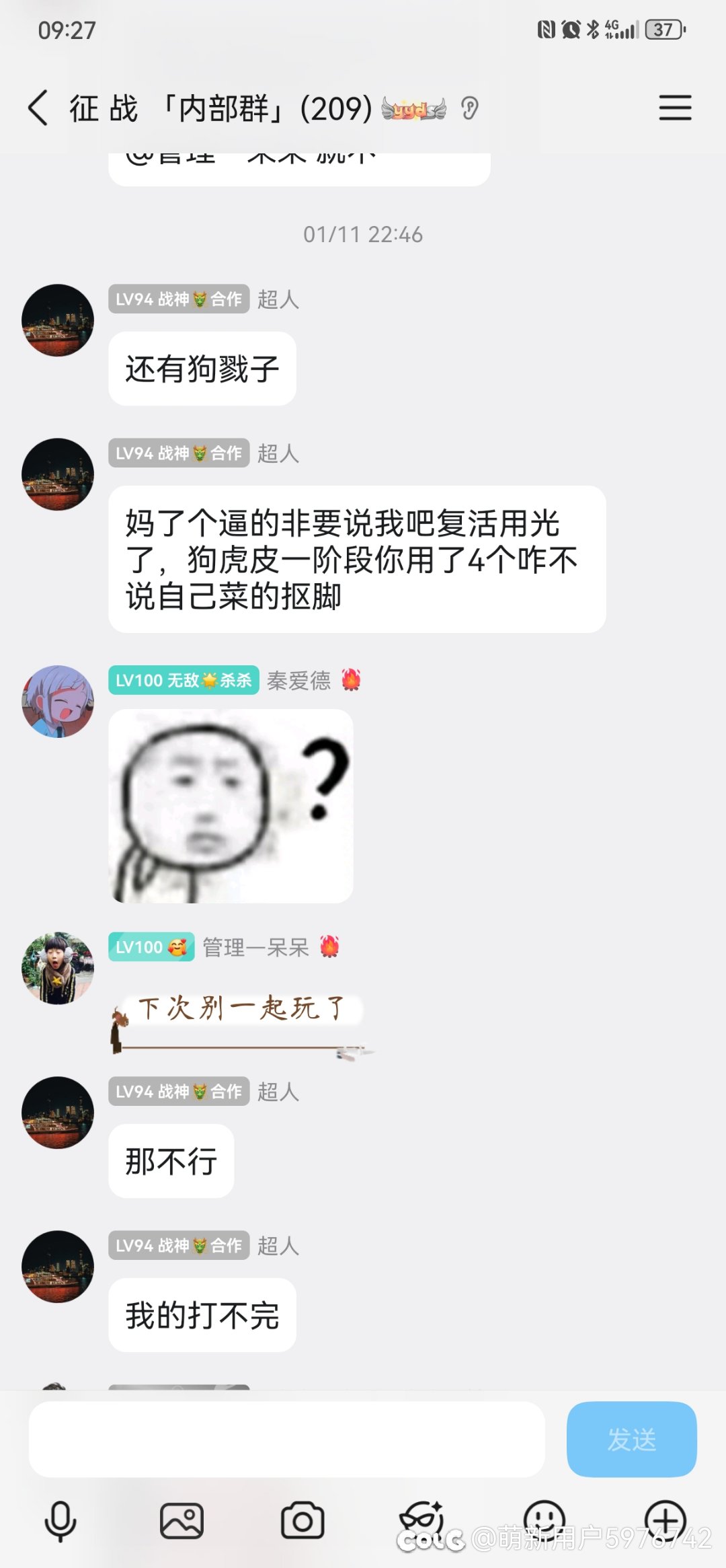Go back from the group chat

pos(38,108)
